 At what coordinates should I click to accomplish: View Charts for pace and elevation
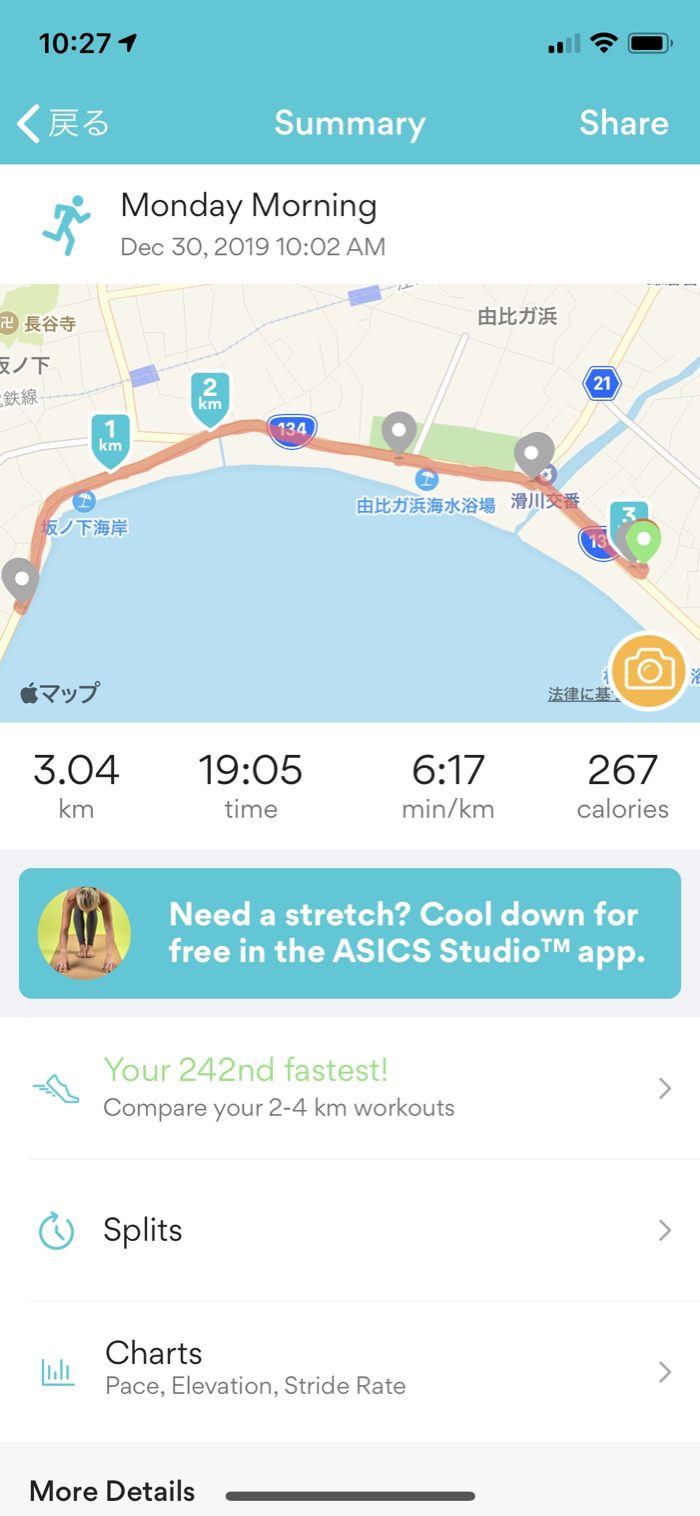coord(350,1370)
